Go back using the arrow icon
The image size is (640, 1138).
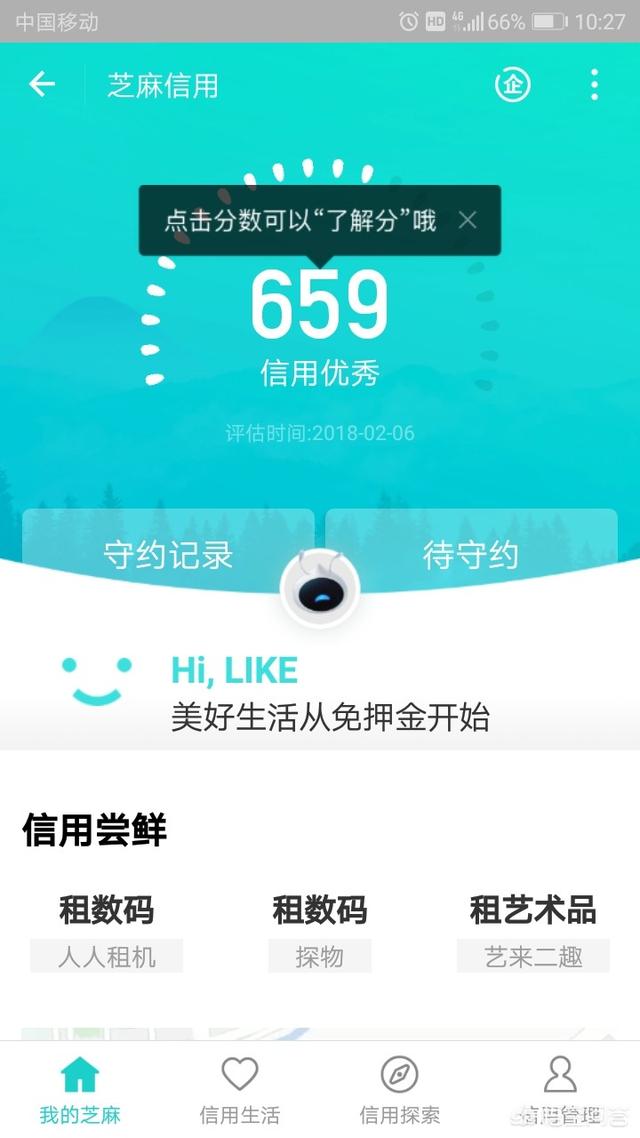click(42, 85)
